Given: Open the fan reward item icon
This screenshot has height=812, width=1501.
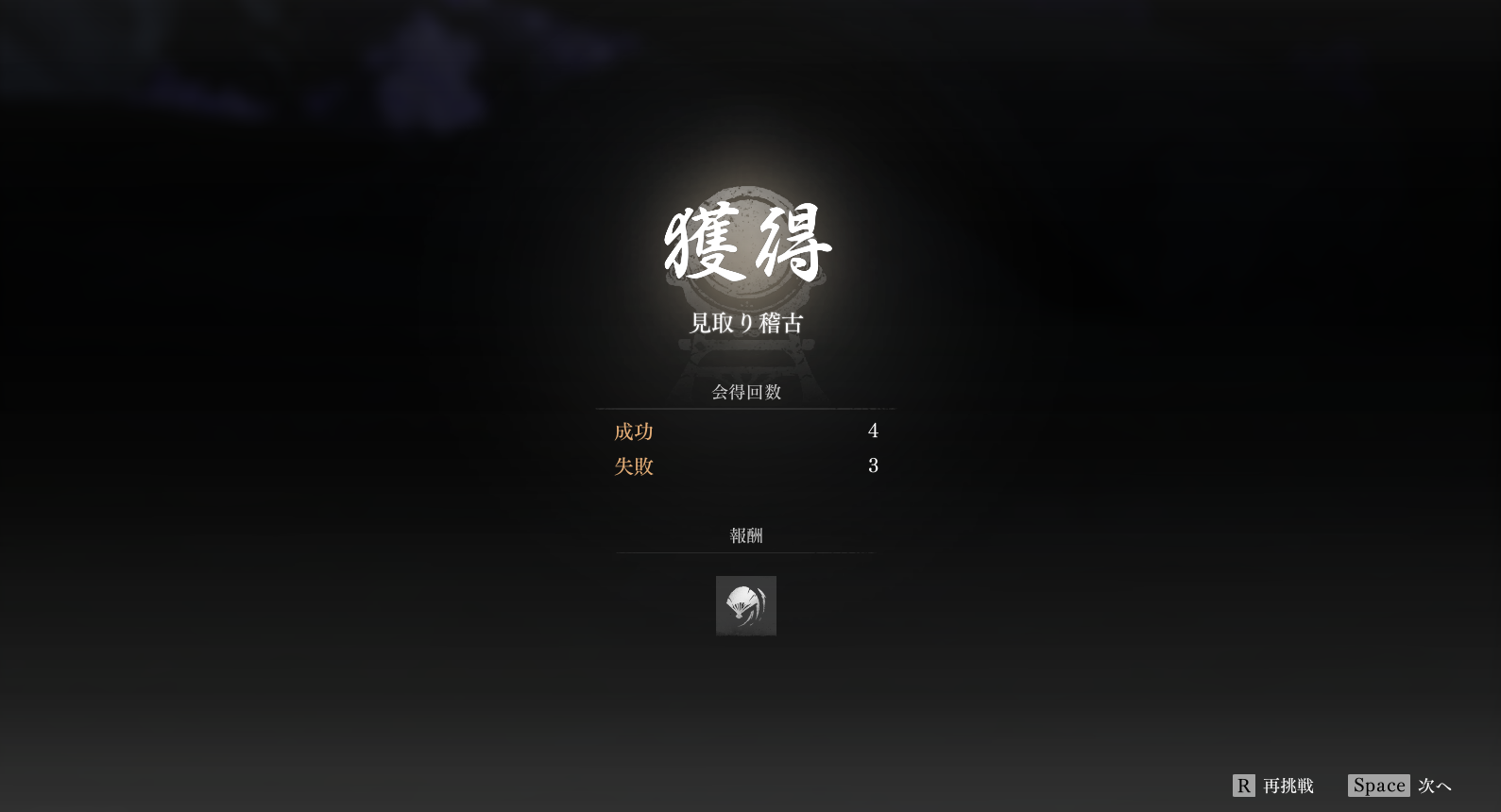Looking at the screenshot, I should (745, 605).
